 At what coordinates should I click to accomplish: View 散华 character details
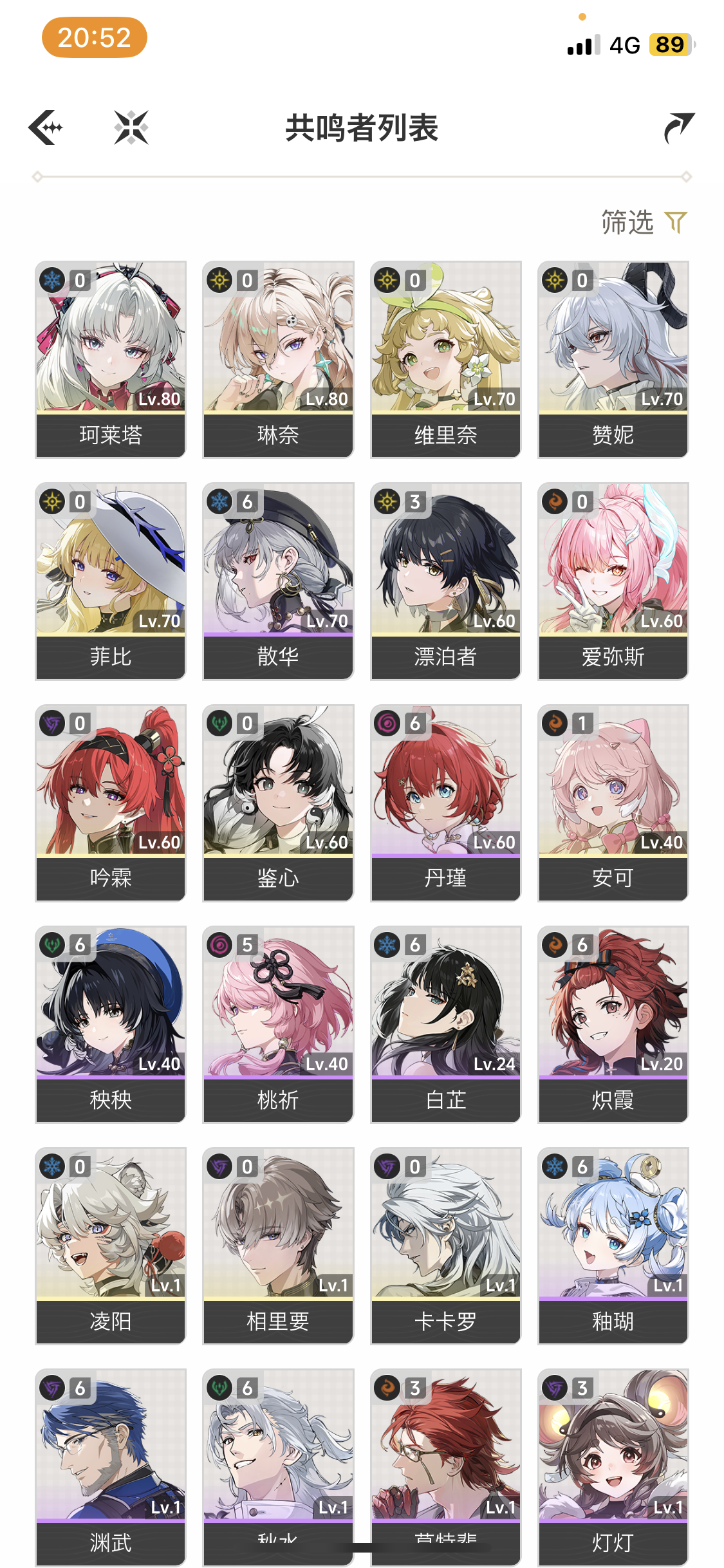coord(278,581)
